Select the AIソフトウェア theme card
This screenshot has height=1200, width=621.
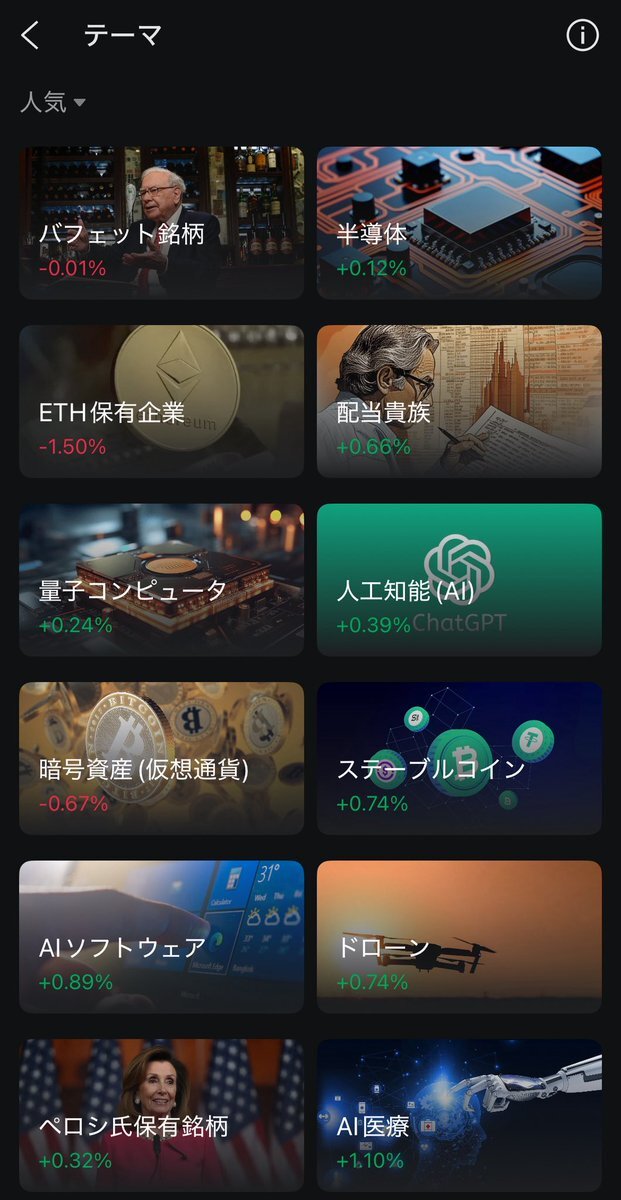click(x=161, y=937)
